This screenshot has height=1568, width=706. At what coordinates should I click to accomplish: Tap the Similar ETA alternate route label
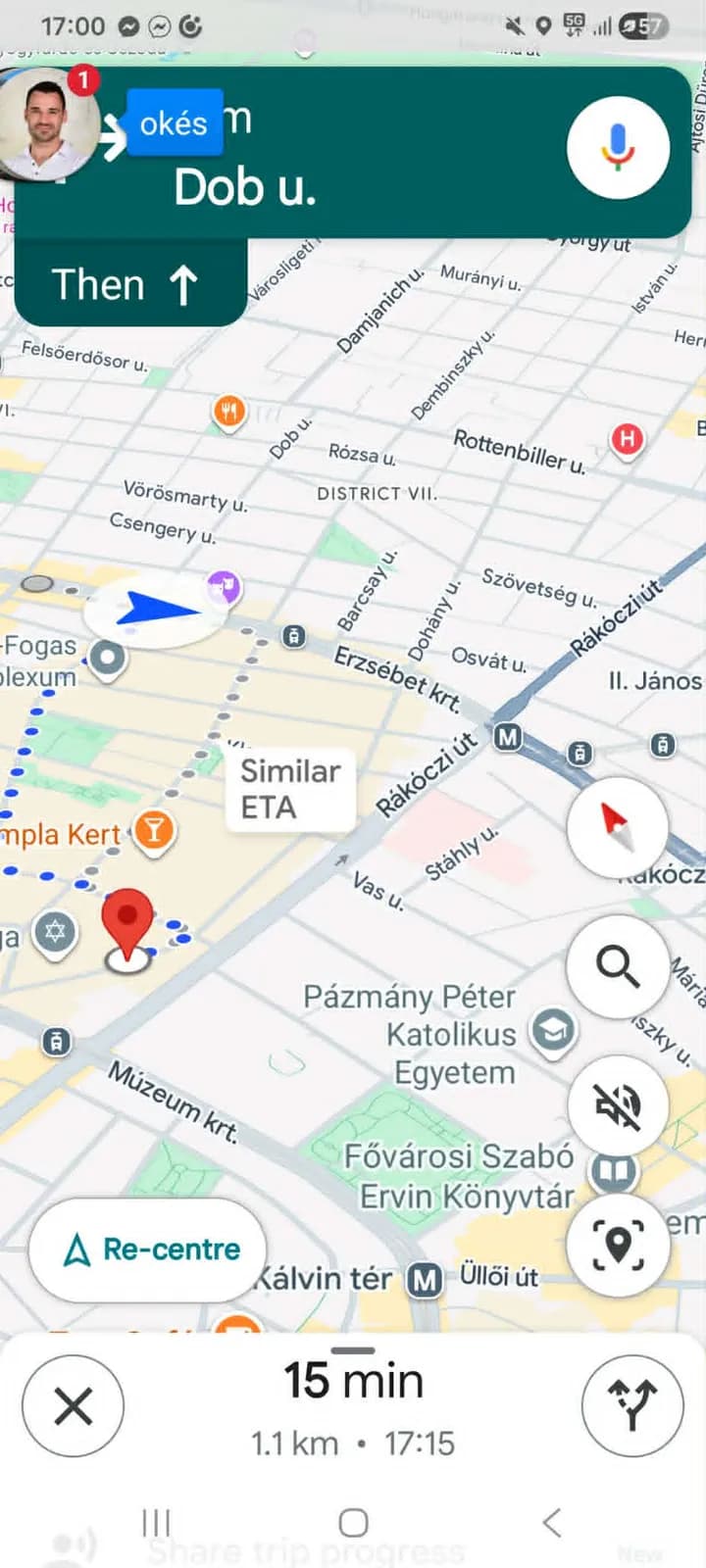pos(290,790)
